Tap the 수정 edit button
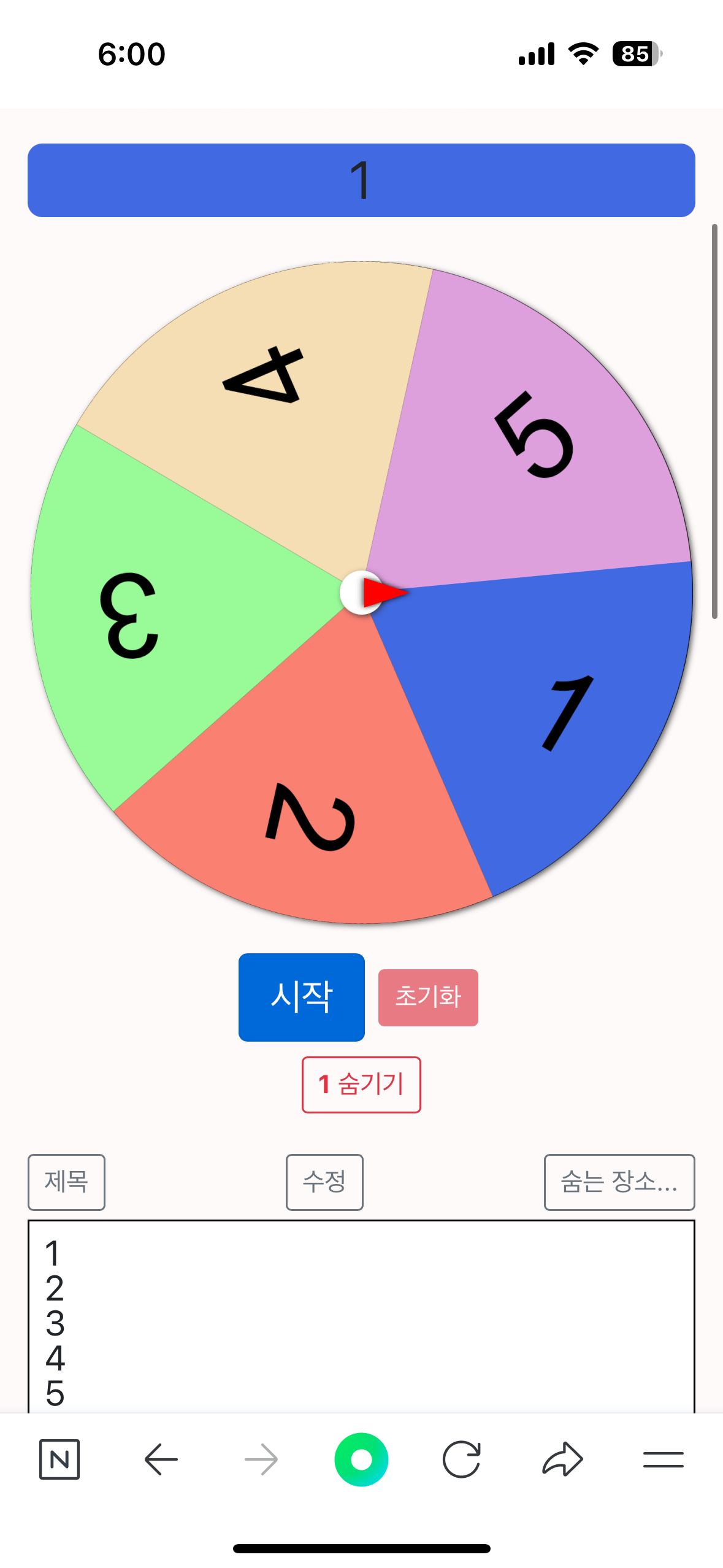 pos(324,1182)
